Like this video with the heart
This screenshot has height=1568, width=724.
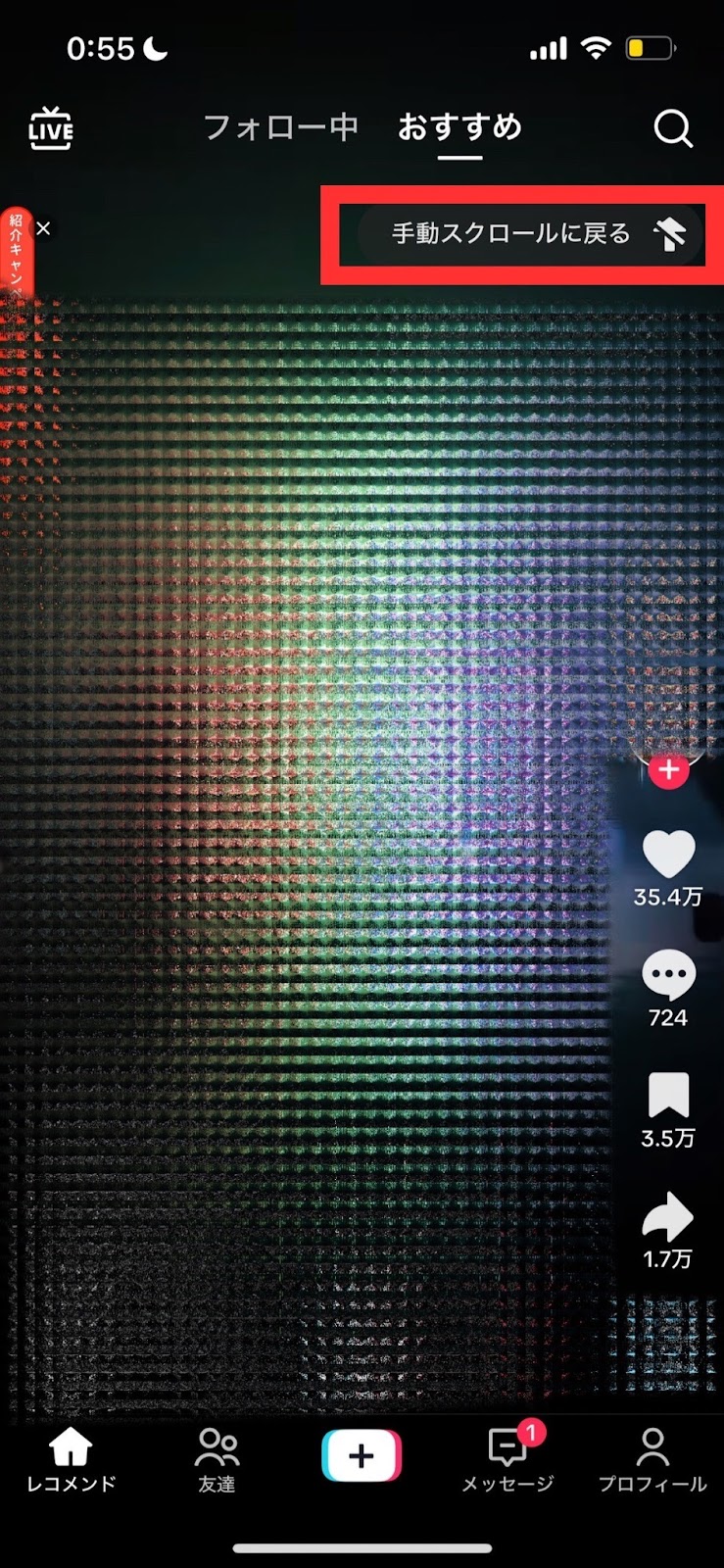point(668,855)
